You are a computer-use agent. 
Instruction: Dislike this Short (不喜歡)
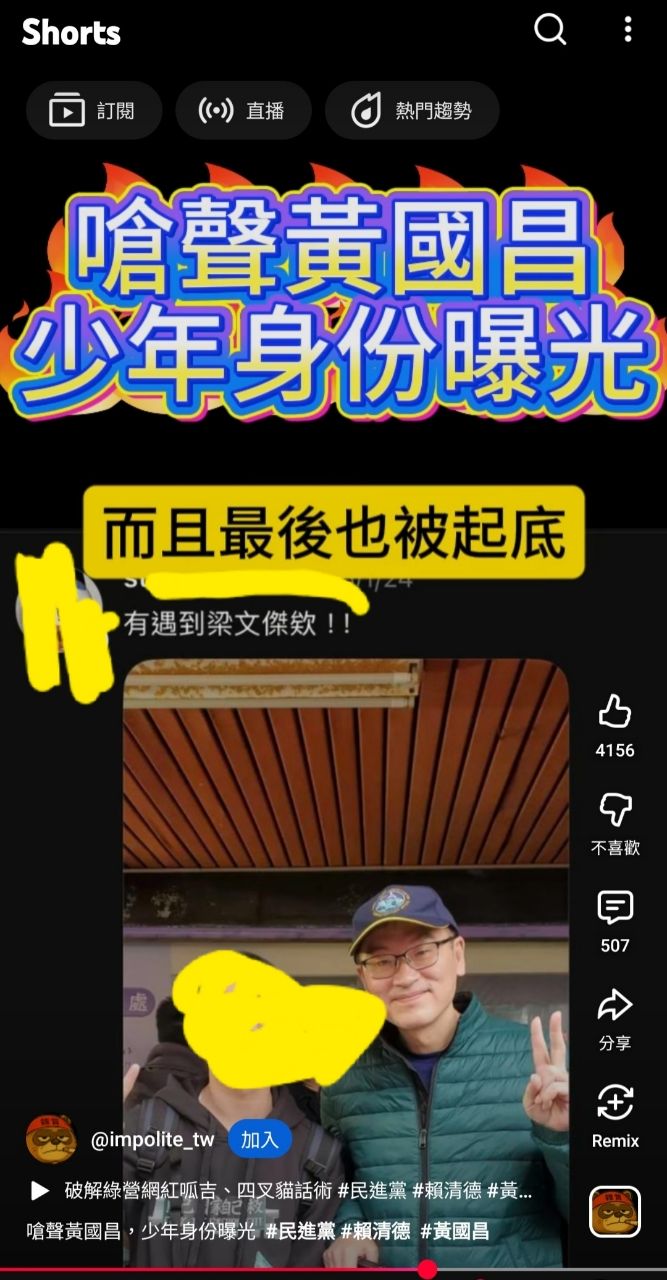coord(614,811)
